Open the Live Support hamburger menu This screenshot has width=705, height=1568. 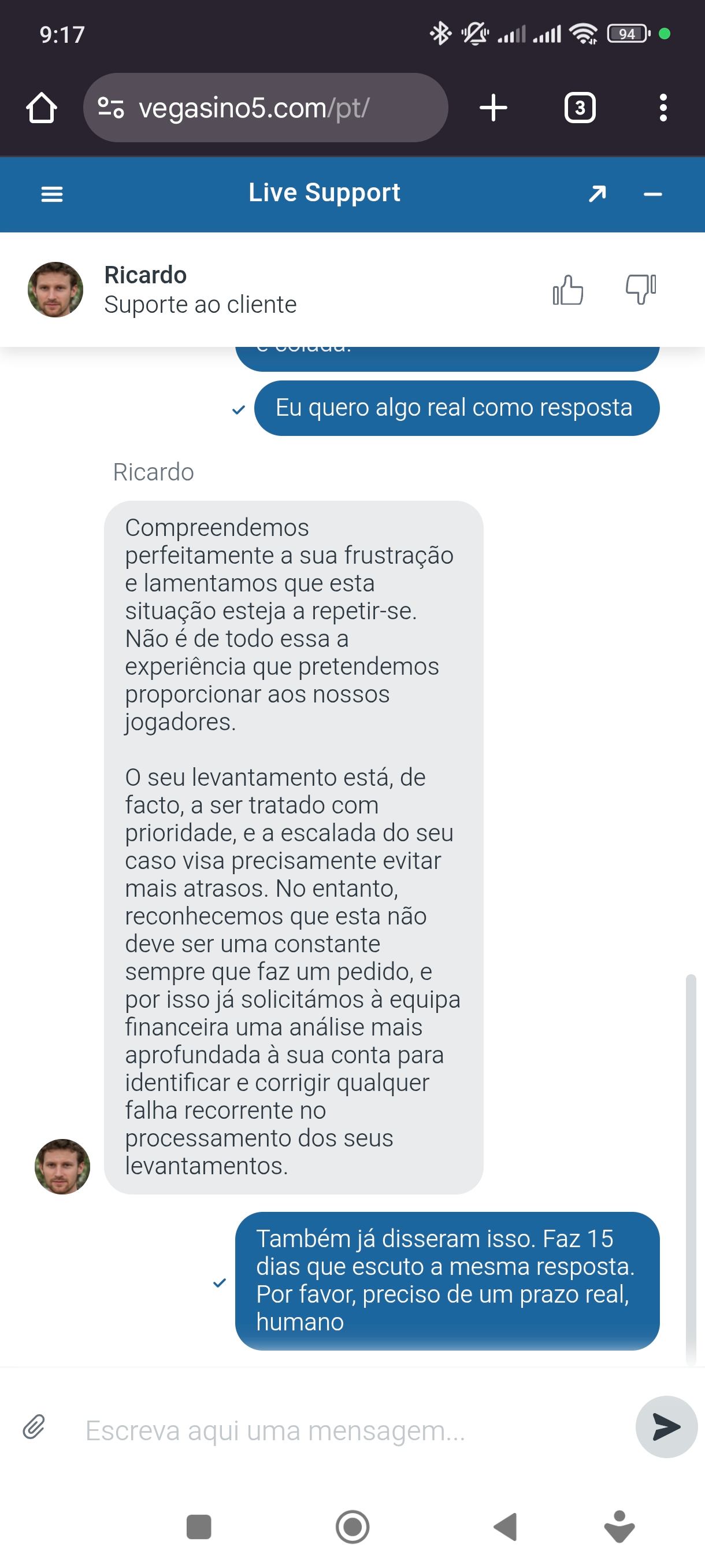click(51, 194)
